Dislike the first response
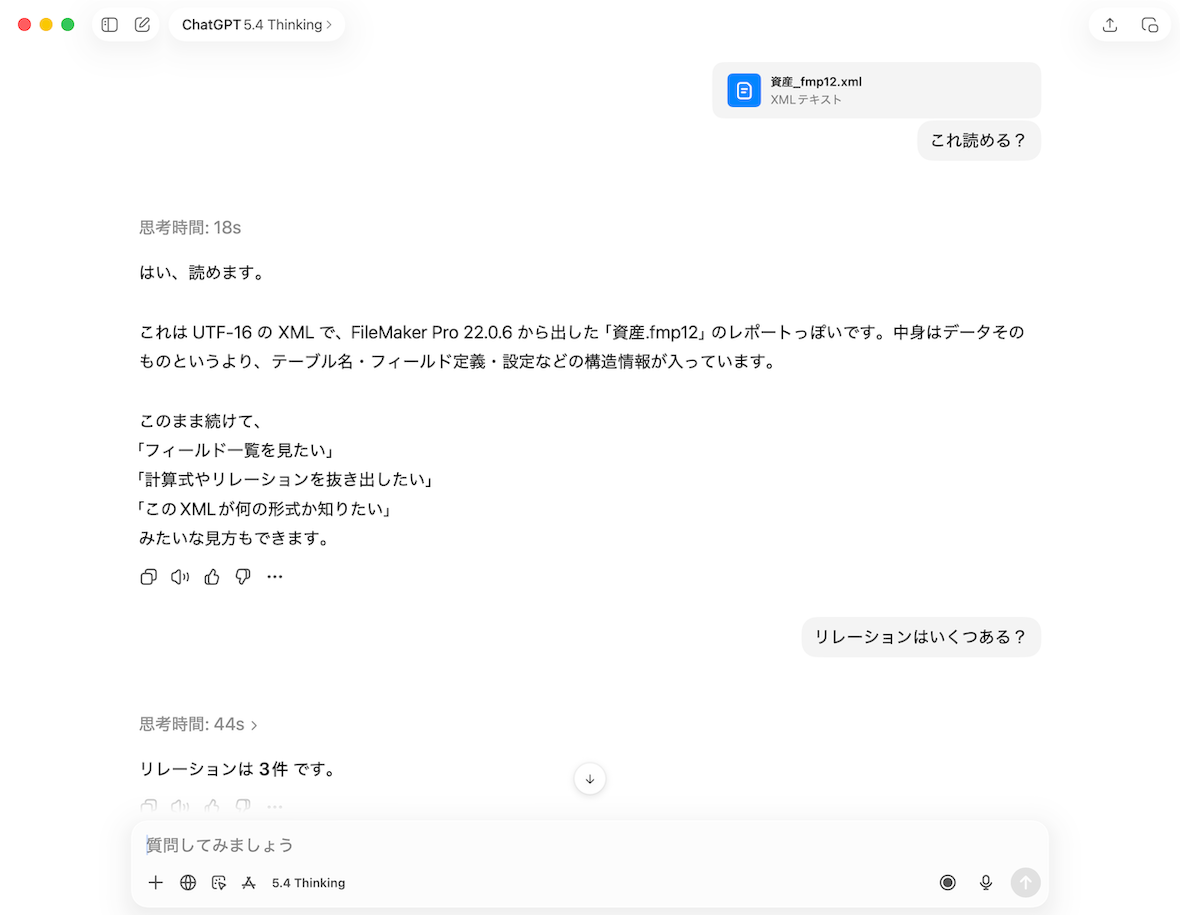This screenshot has height=915, width=1180. 243,577
